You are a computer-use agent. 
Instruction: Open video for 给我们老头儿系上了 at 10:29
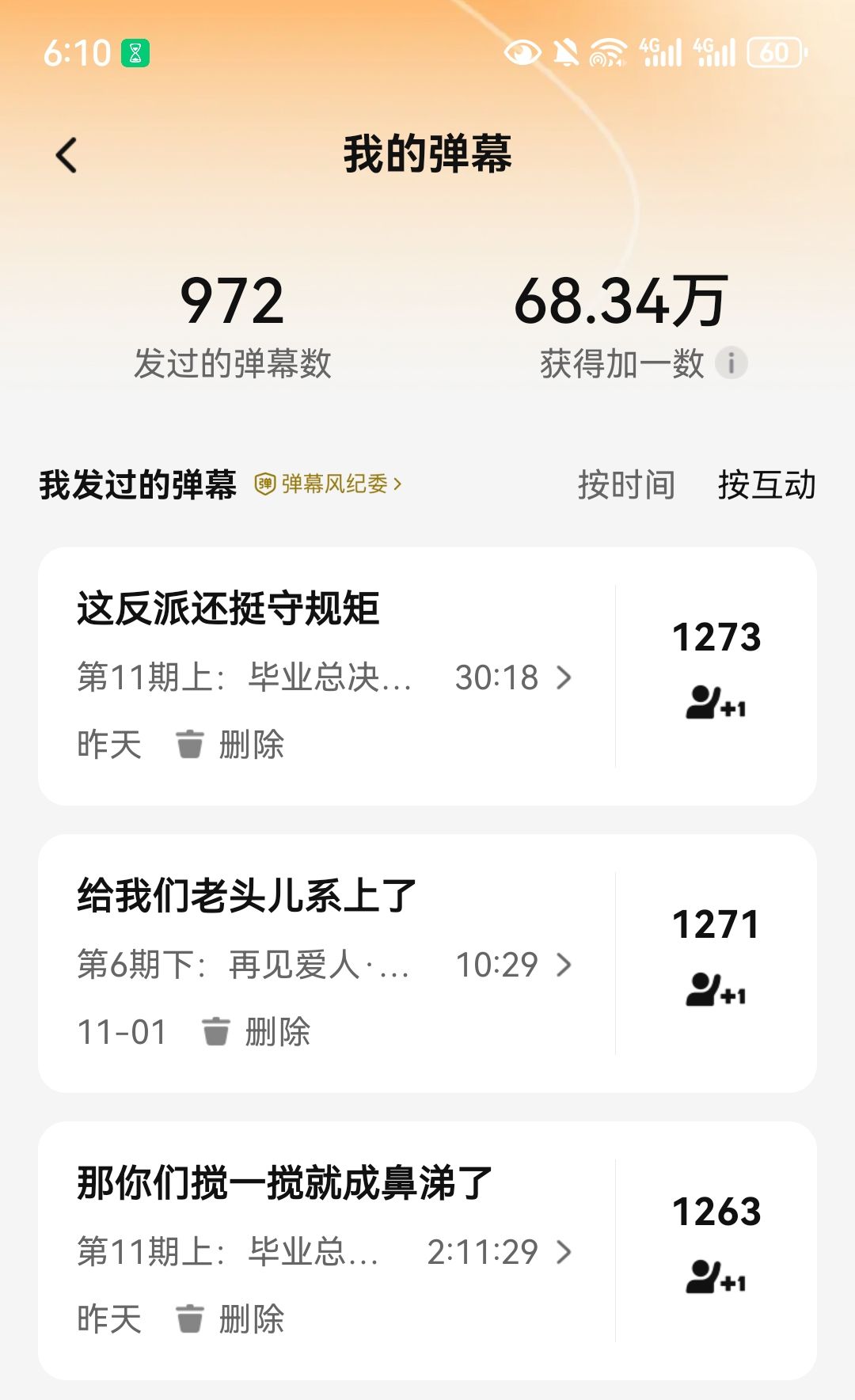point(325,965)
